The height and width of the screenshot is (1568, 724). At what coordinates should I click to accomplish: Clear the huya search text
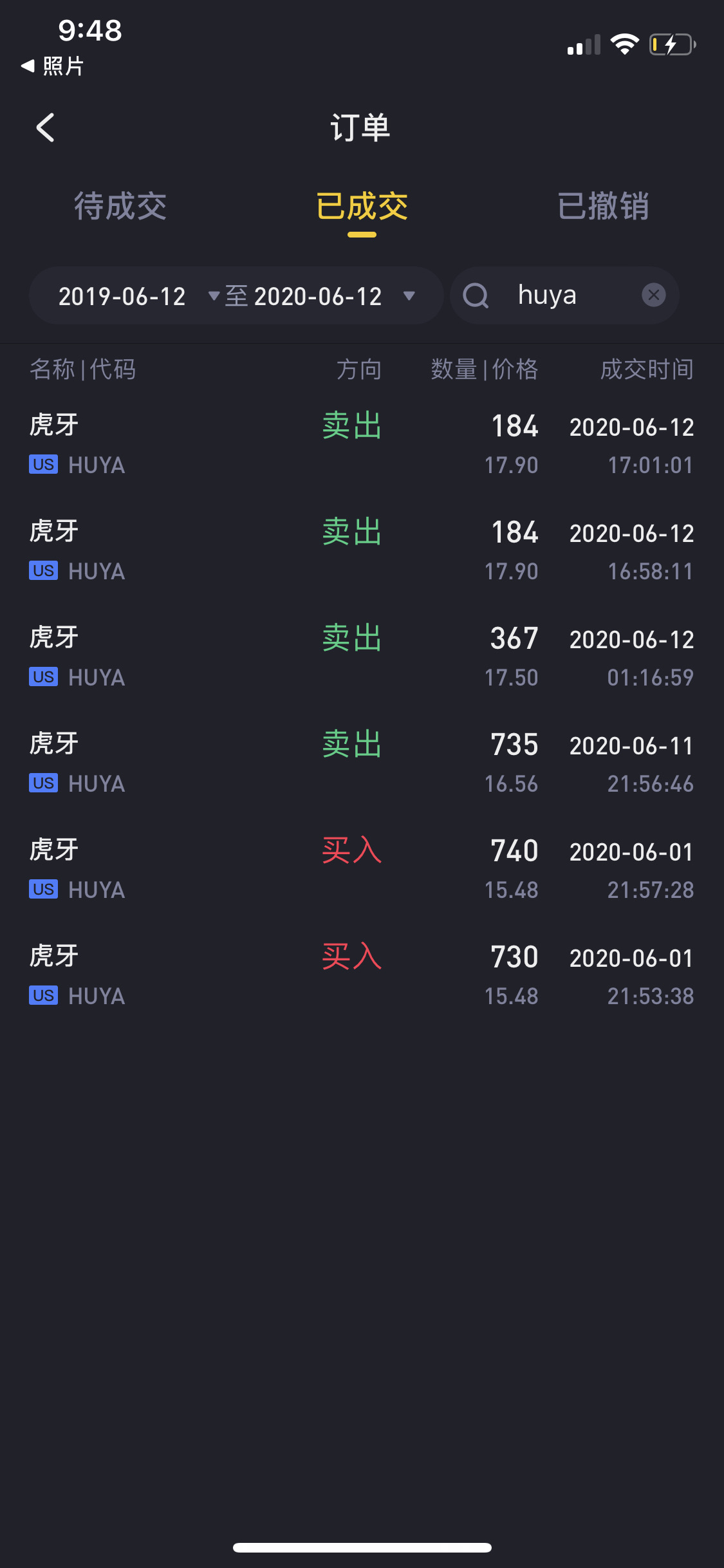click(653, 295)
